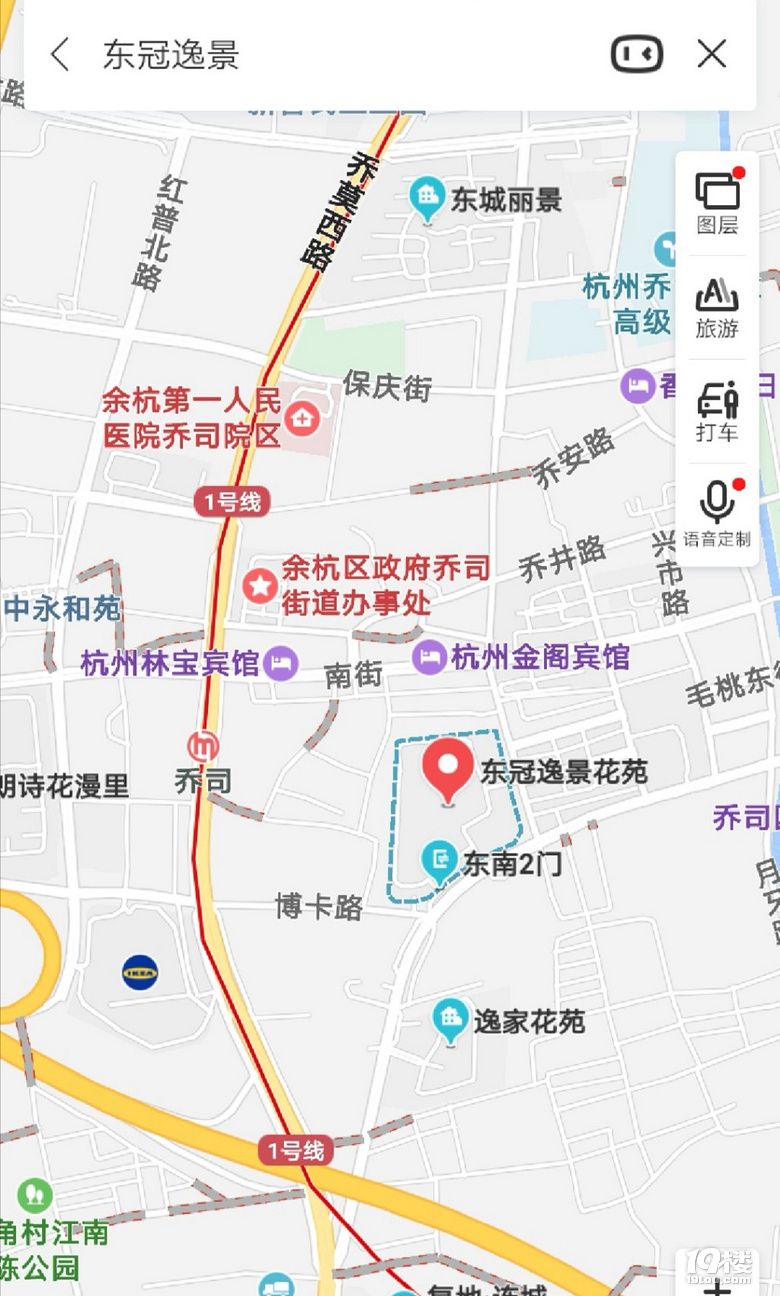Click the back arrow in the search bar
This screenshot has height=1296, width=780.
(60, 54)
